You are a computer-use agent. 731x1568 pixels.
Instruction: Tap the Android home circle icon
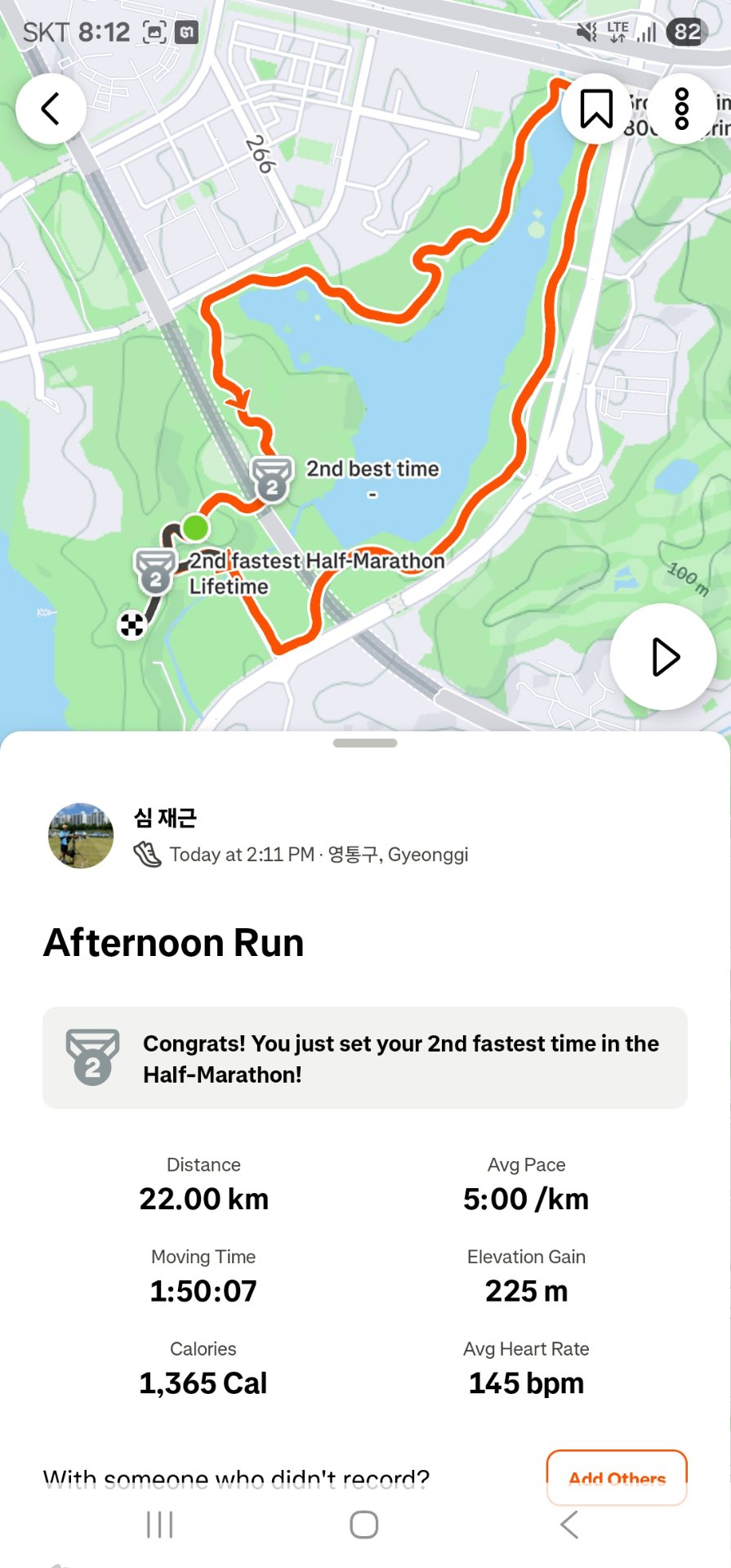point(364,1523)
